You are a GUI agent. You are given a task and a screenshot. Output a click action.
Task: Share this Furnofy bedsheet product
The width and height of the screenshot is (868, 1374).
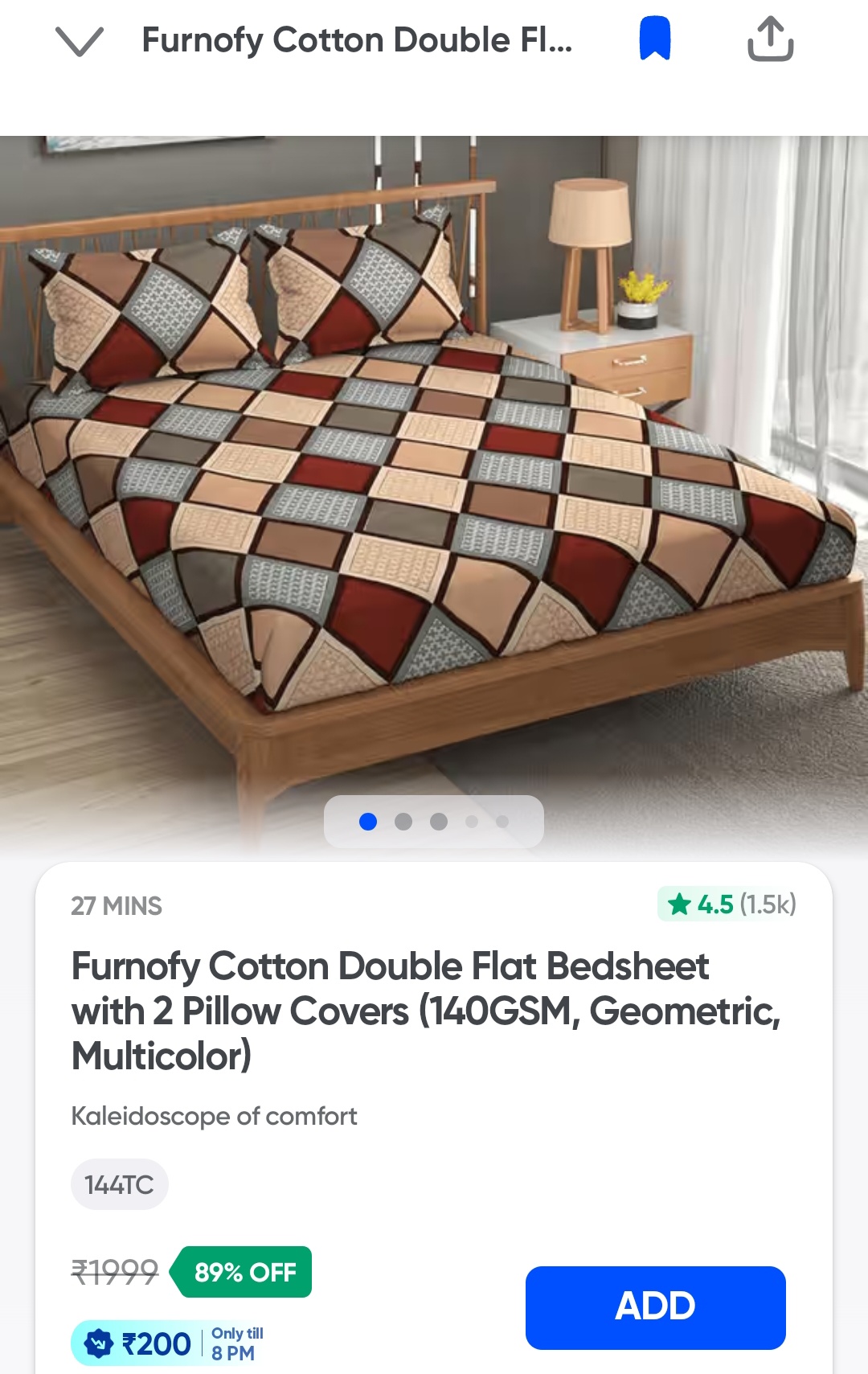(770, 39)
